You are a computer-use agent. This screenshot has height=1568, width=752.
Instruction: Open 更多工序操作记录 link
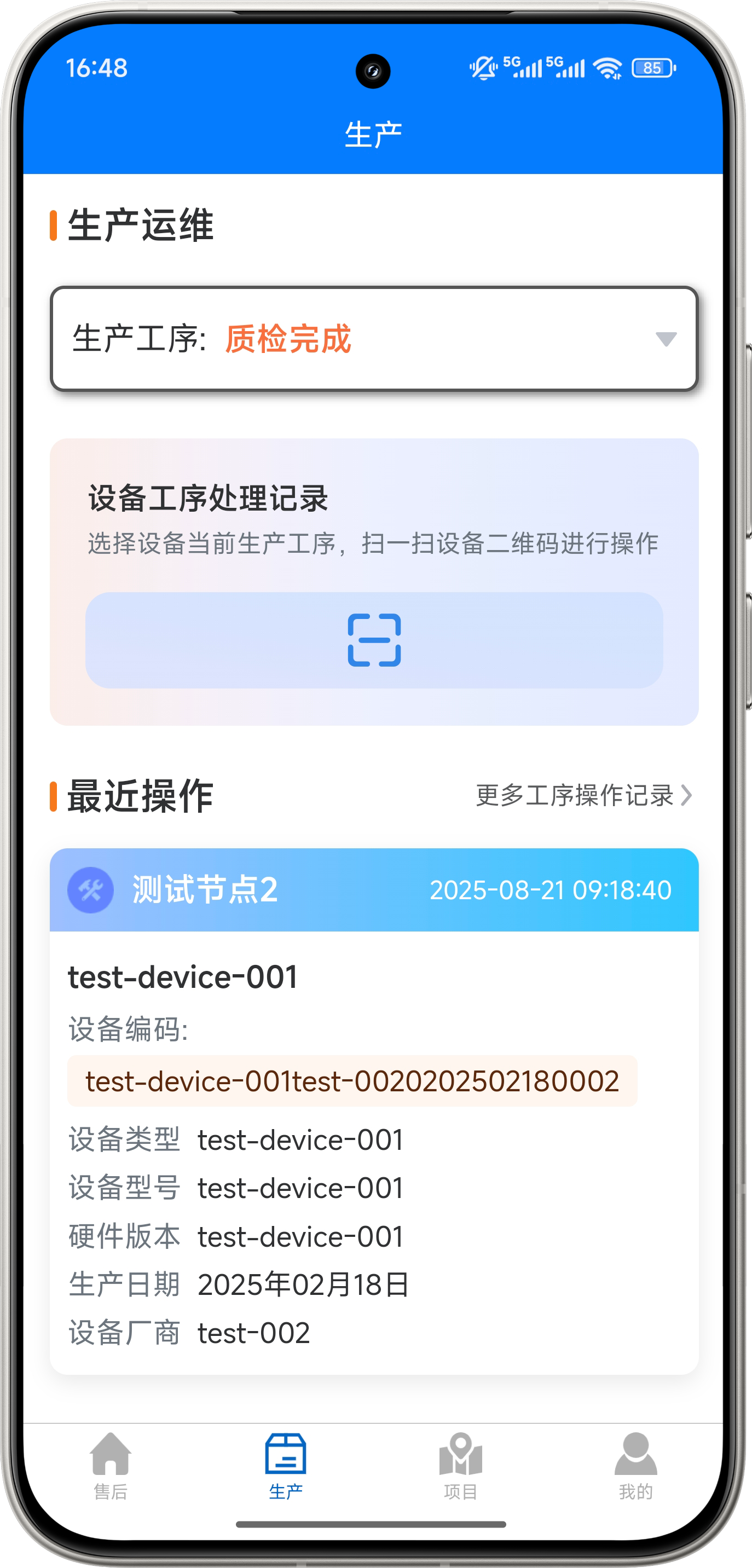point(583,795)
